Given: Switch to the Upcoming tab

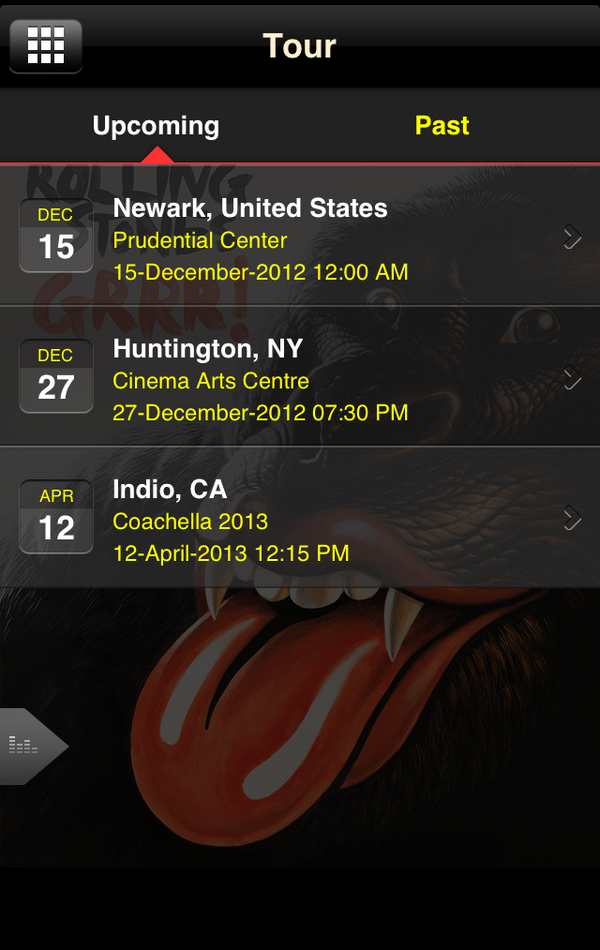Looking at the screenshot, I should click(156, 126).
